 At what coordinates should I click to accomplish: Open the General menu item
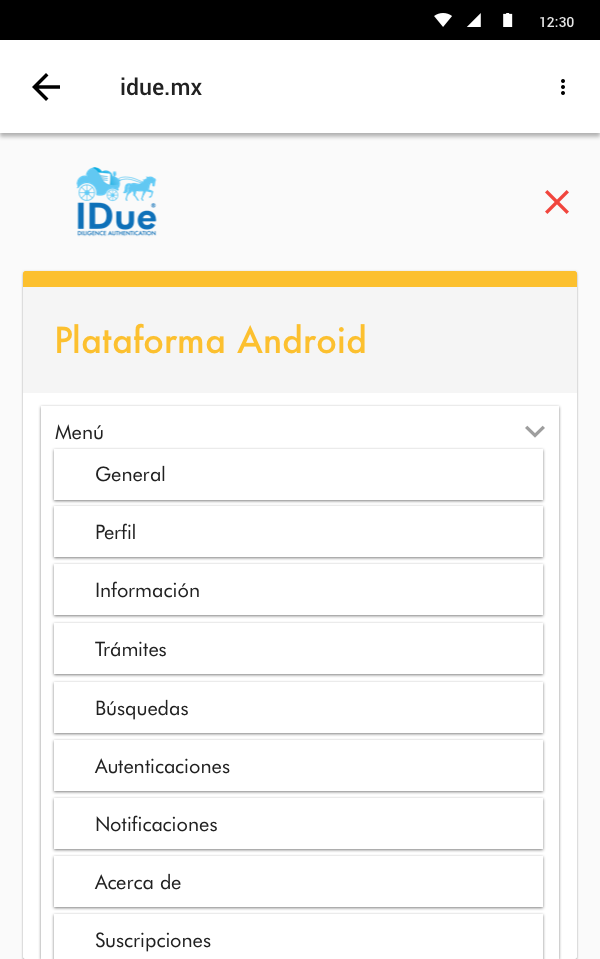(298, 474)
